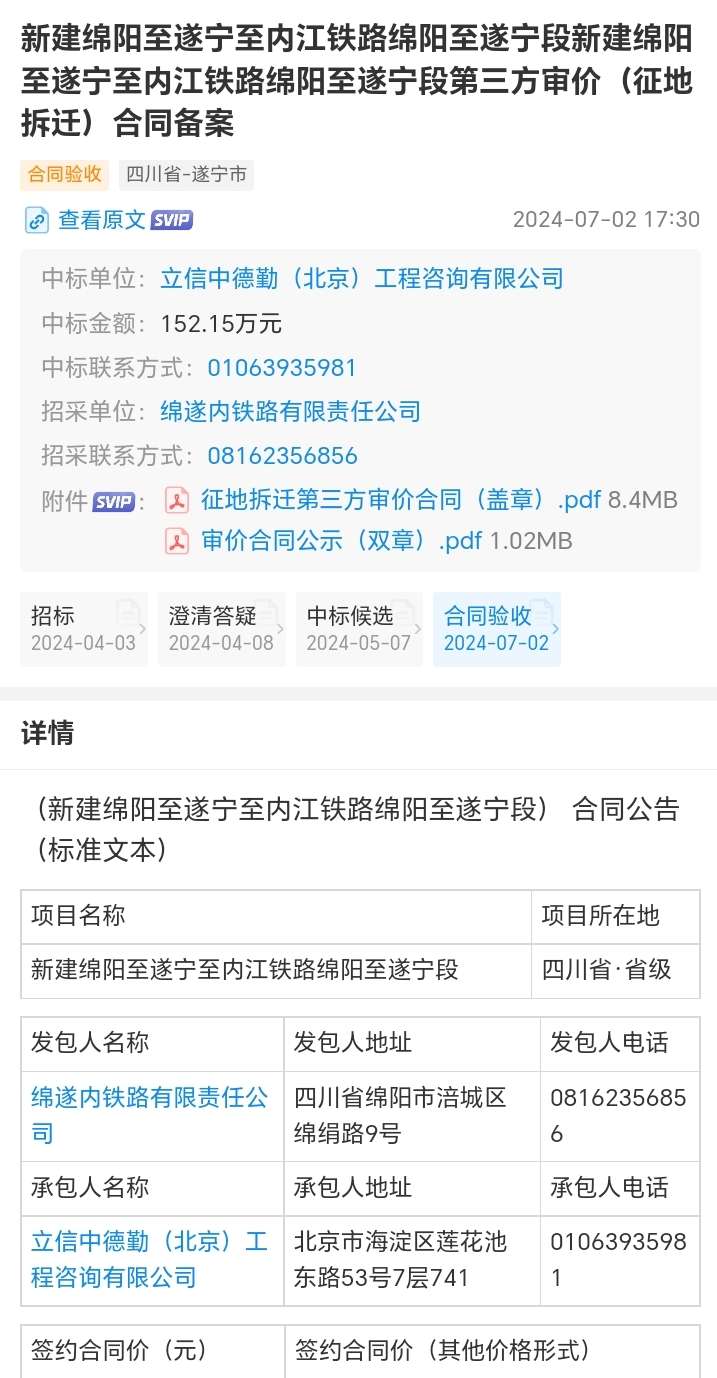The height and width of the screenshot is (1378, 717).
Task: Open 绵遂内铁路有限责任公司 link in the 发包人名称 table
Action: click(x=149, y=1115)
